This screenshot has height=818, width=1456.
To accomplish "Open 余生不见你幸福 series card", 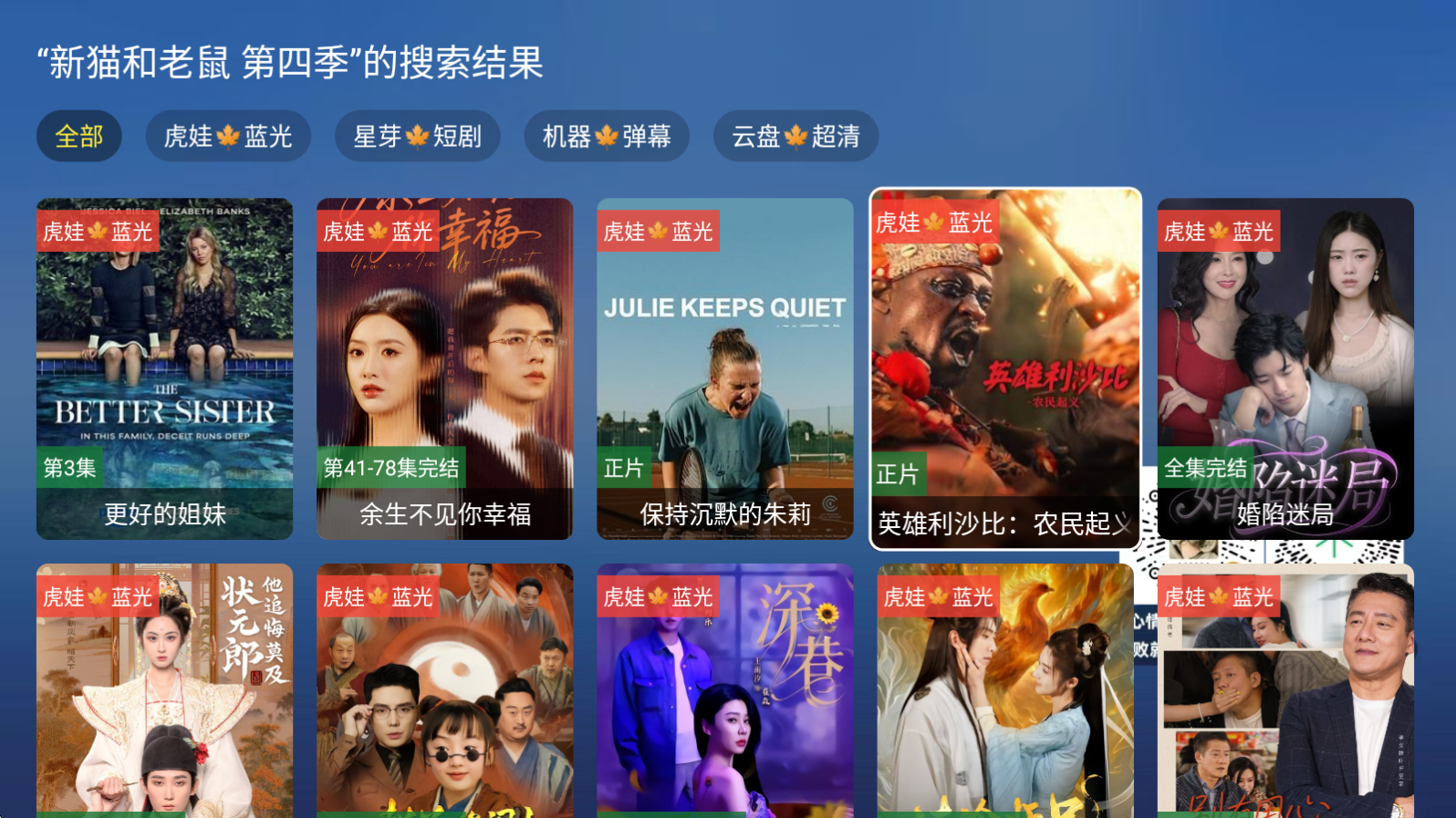I will pyautogui.click(x=444, y=368).
